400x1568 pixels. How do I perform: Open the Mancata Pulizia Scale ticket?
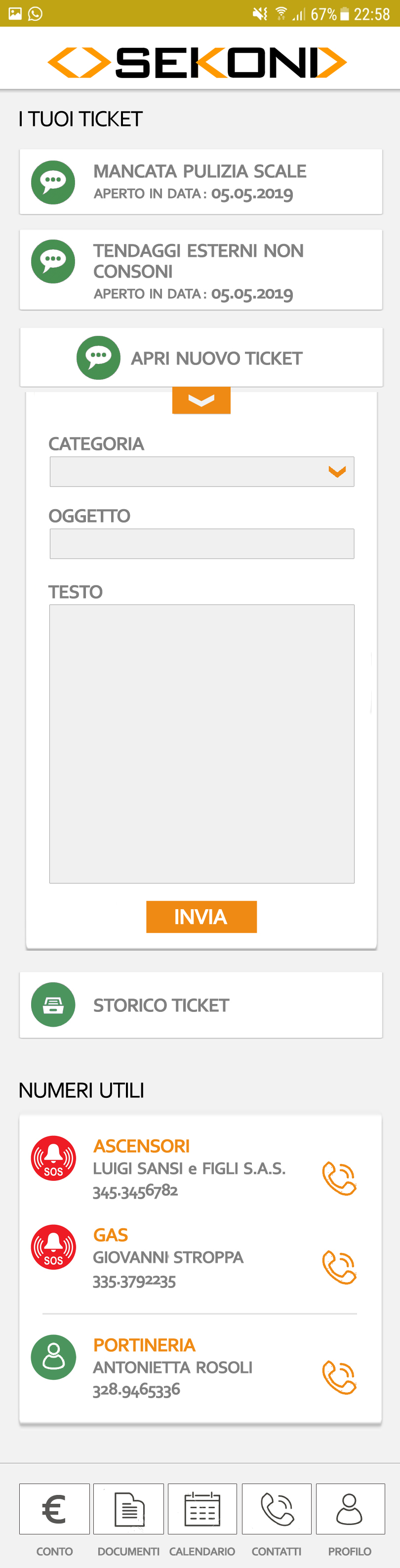pos(200,181)
